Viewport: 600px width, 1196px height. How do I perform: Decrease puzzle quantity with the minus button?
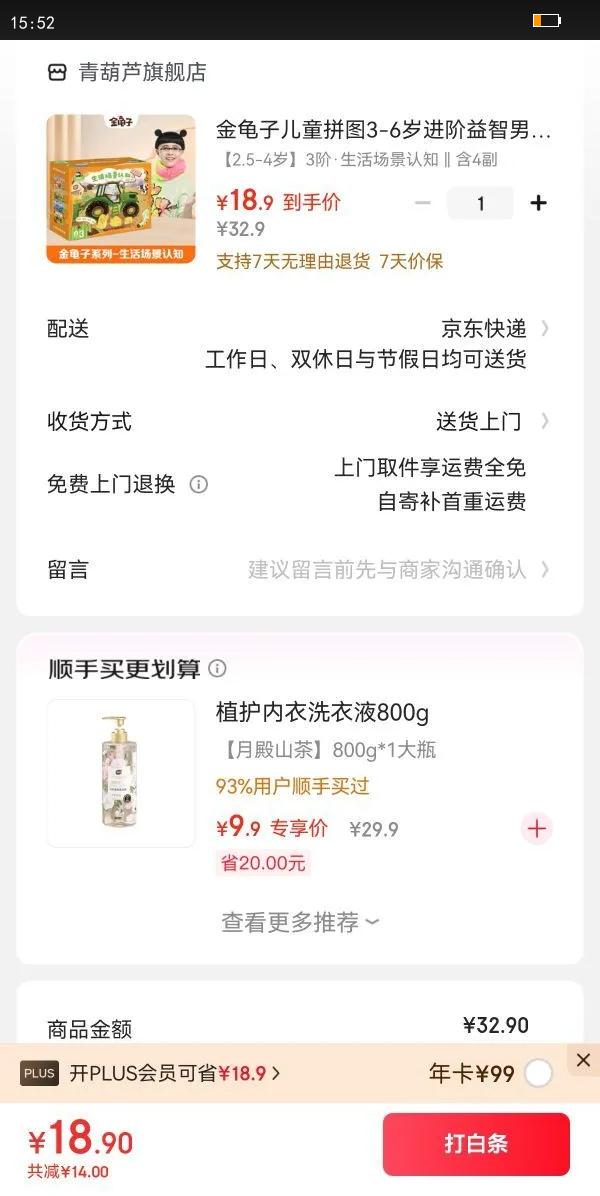(x=422, y=203)
